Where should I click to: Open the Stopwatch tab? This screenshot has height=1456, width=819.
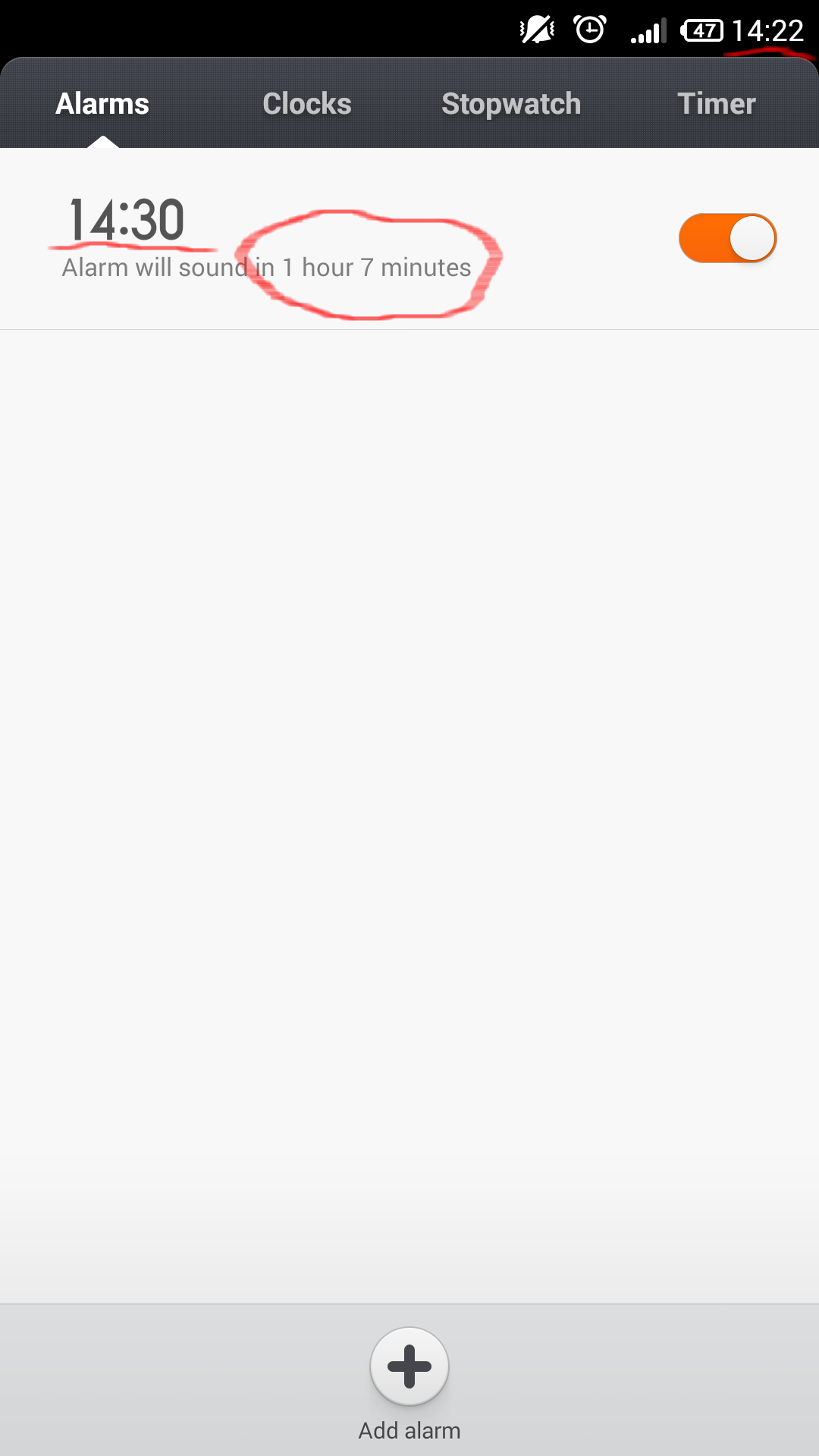(x=511, y=104)
